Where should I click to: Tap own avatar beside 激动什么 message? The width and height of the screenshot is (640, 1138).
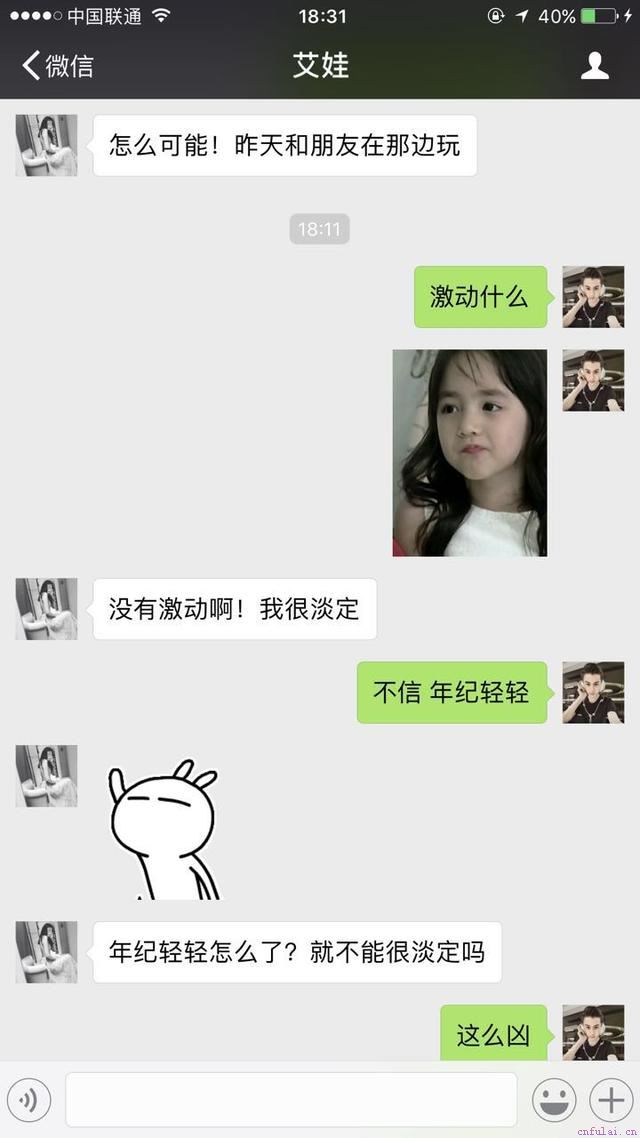point(592,297)
